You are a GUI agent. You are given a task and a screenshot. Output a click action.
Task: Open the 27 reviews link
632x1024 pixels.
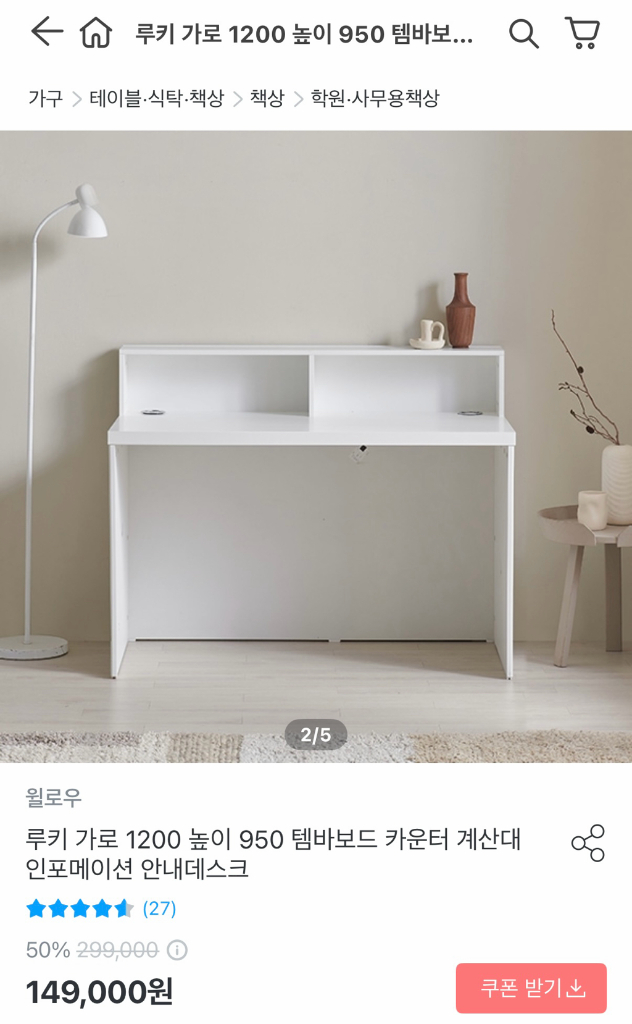pos(159,908)
